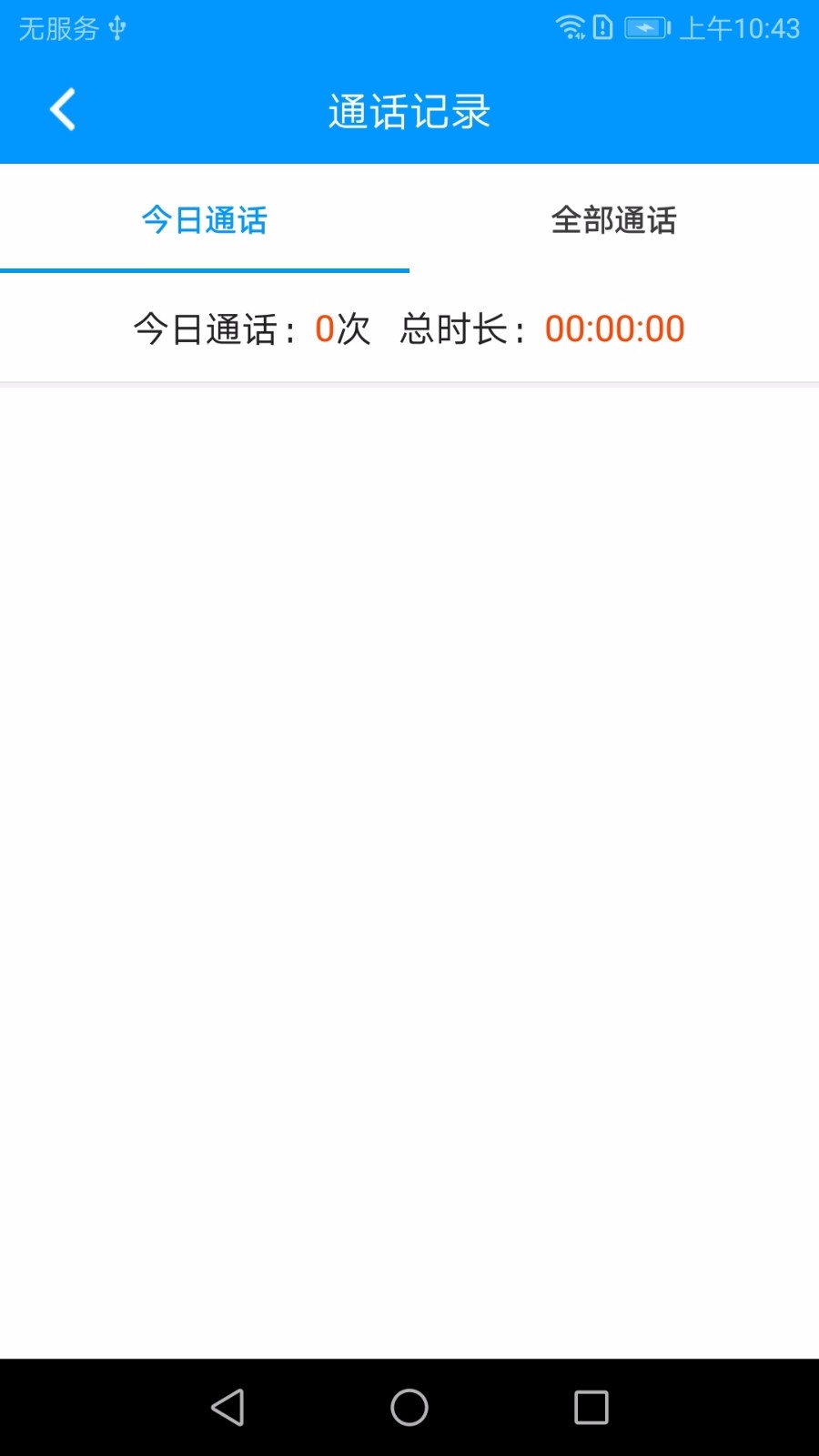Viewport: 819px width, 1456px height.
Task: Tap the battery indicator in the status bar
Action: coord(645,27)
